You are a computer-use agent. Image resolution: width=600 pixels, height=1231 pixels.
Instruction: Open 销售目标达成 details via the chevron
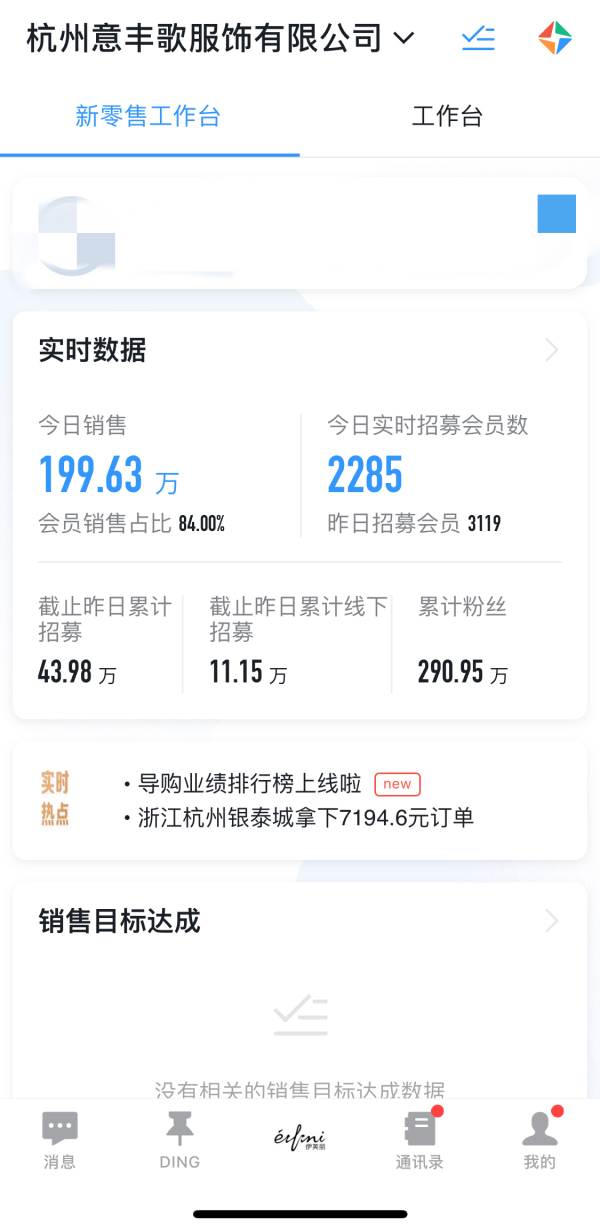tap(551, 921)
